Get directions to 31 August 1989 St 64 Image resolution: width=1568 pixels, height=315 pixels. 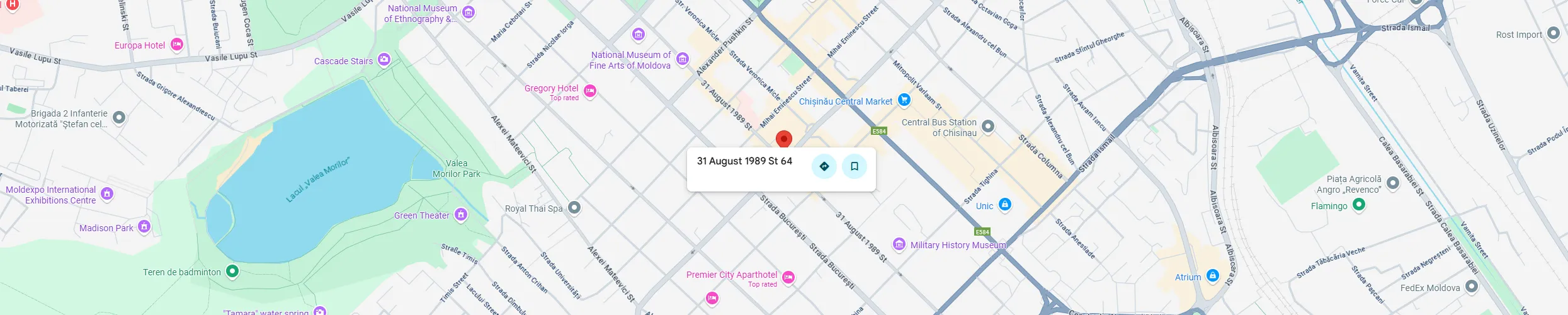coord(824,167)
